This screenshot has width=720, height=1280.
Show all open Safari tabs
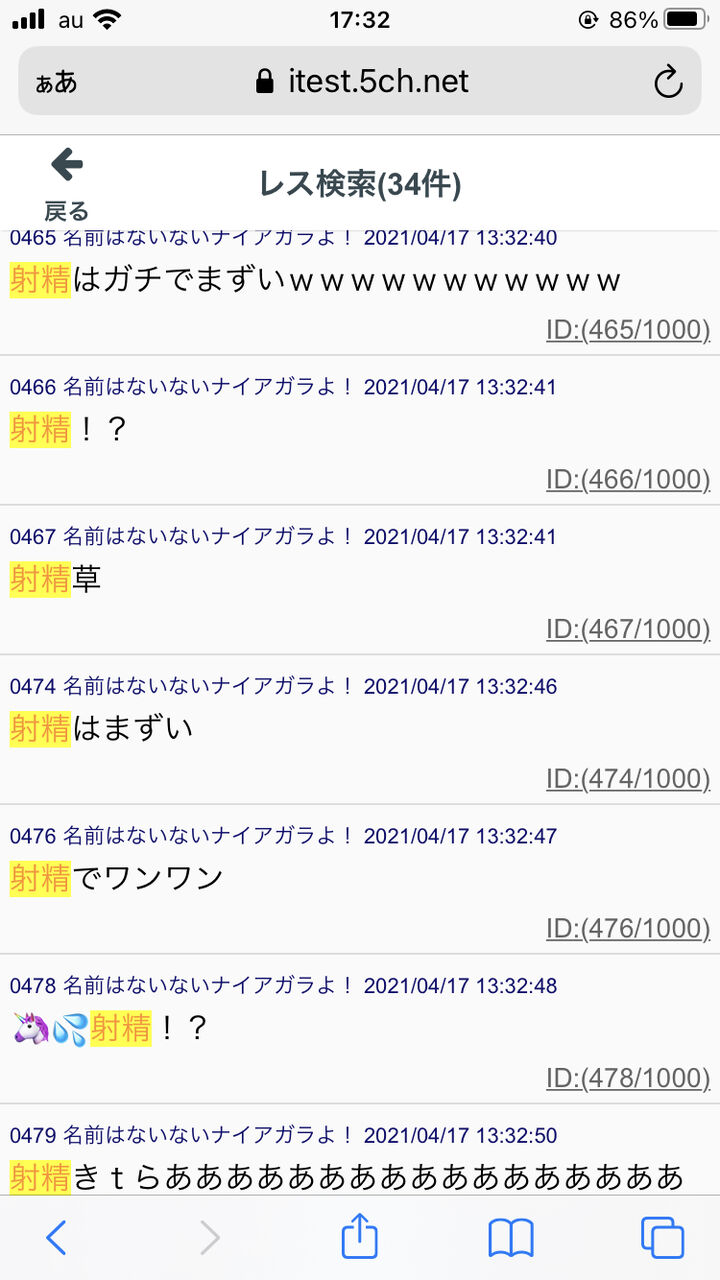coord(662,1238)
